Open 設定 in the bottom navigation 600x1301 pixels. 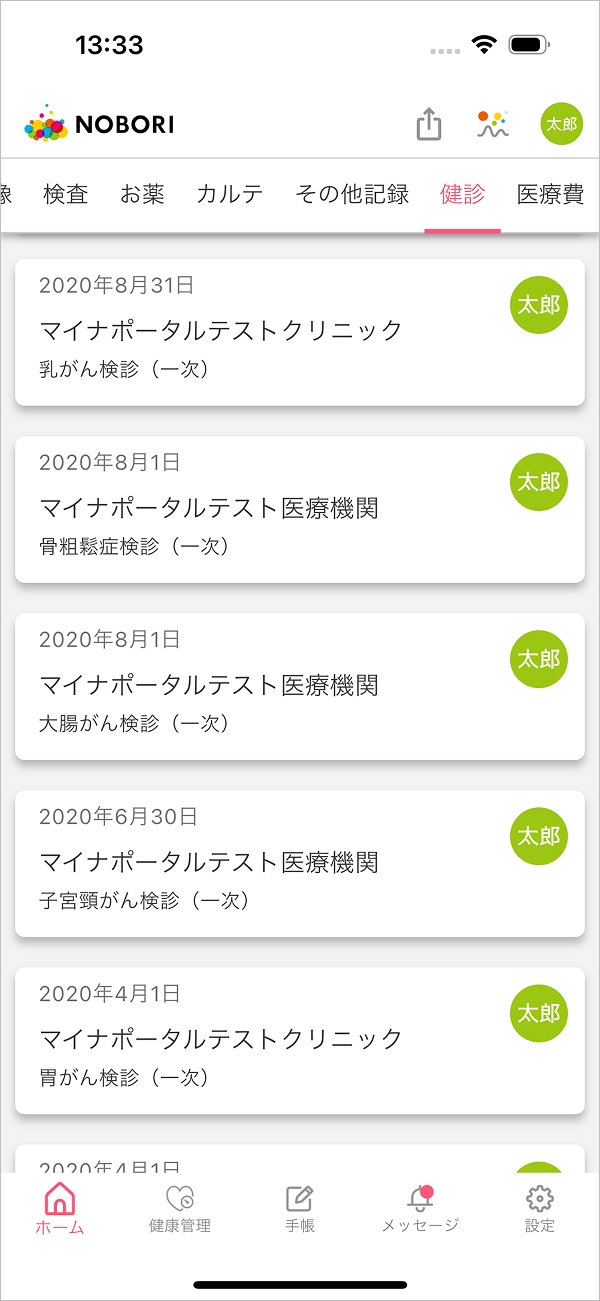coord(540,1208)
